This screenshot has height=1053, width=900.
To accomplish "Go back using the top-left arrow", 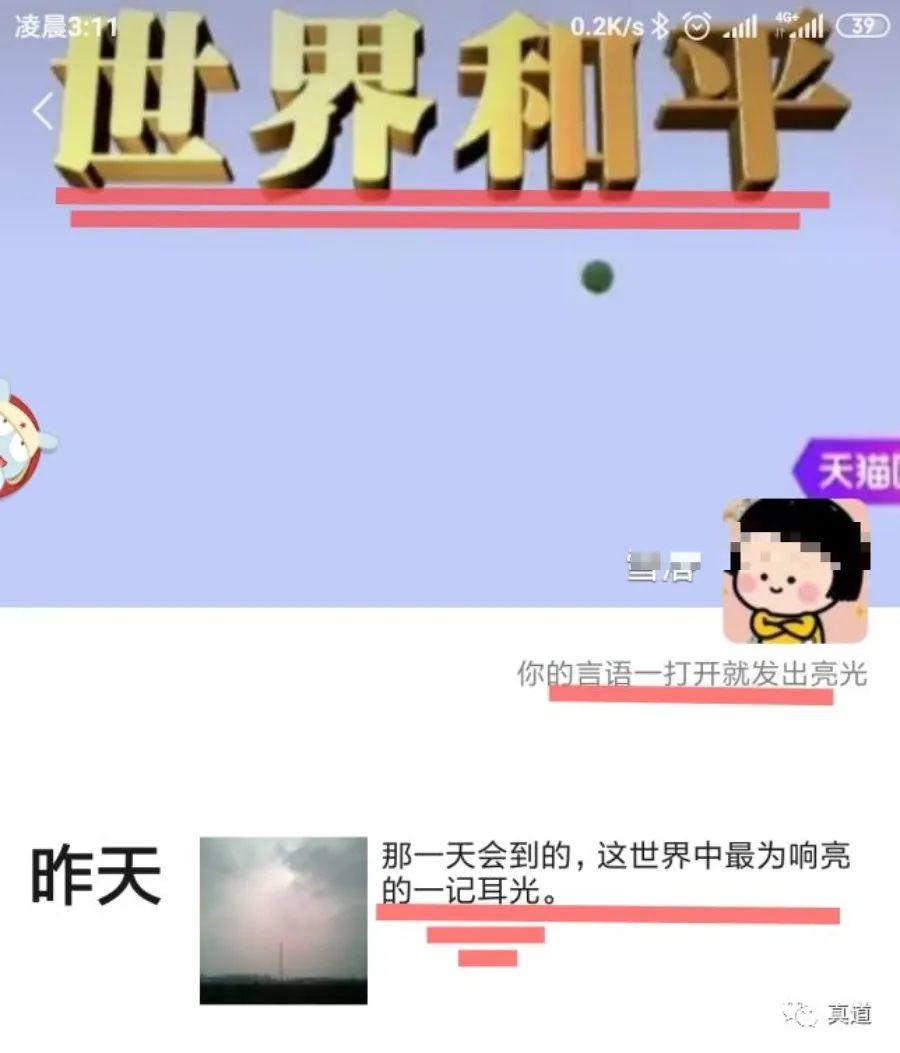I will [42, 112].
